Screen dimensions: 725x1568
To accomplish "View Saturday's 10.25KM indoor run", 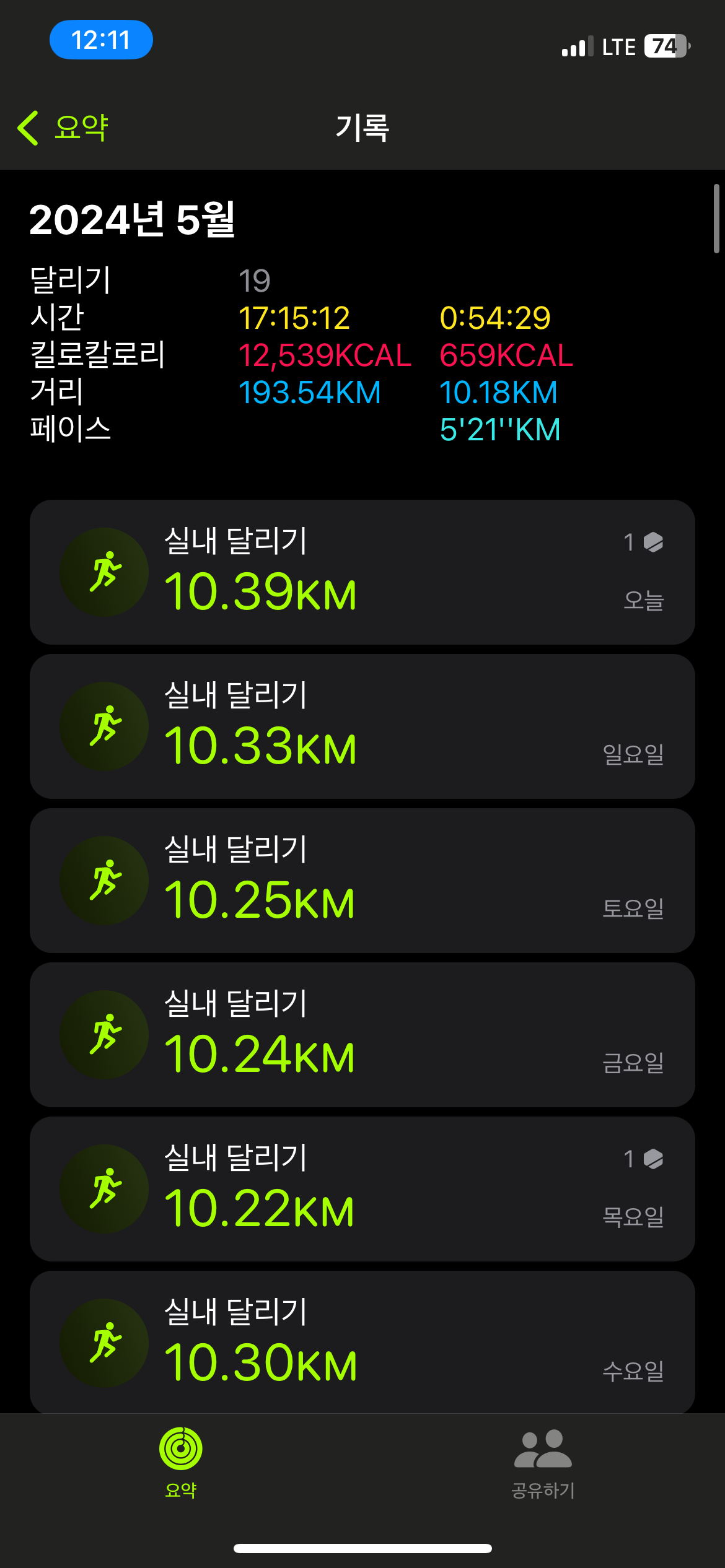I will pyautogui.click(x=362, y=881).
